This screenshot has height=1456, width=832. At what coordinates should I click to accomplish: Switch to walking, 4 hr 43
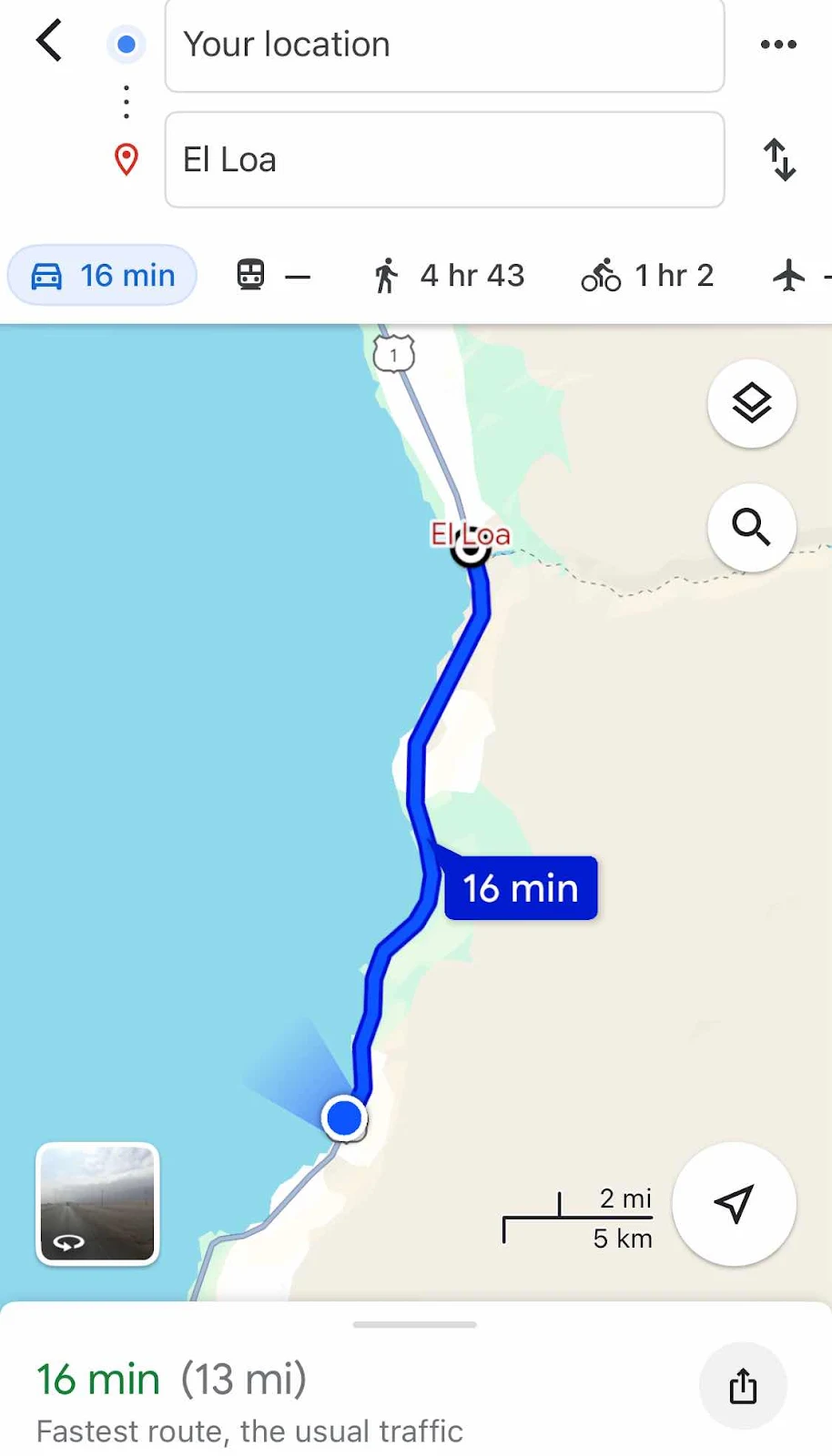point(449,275)
